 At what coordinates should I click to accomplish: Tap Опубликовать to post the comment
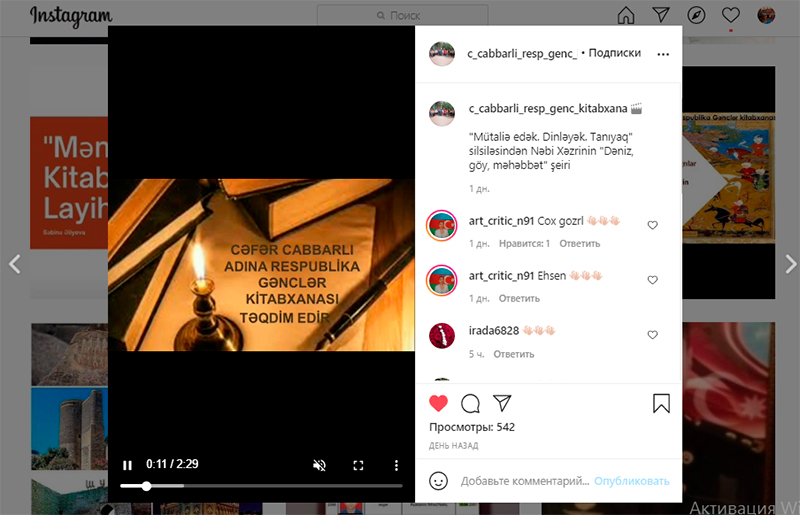coord(631,481)
